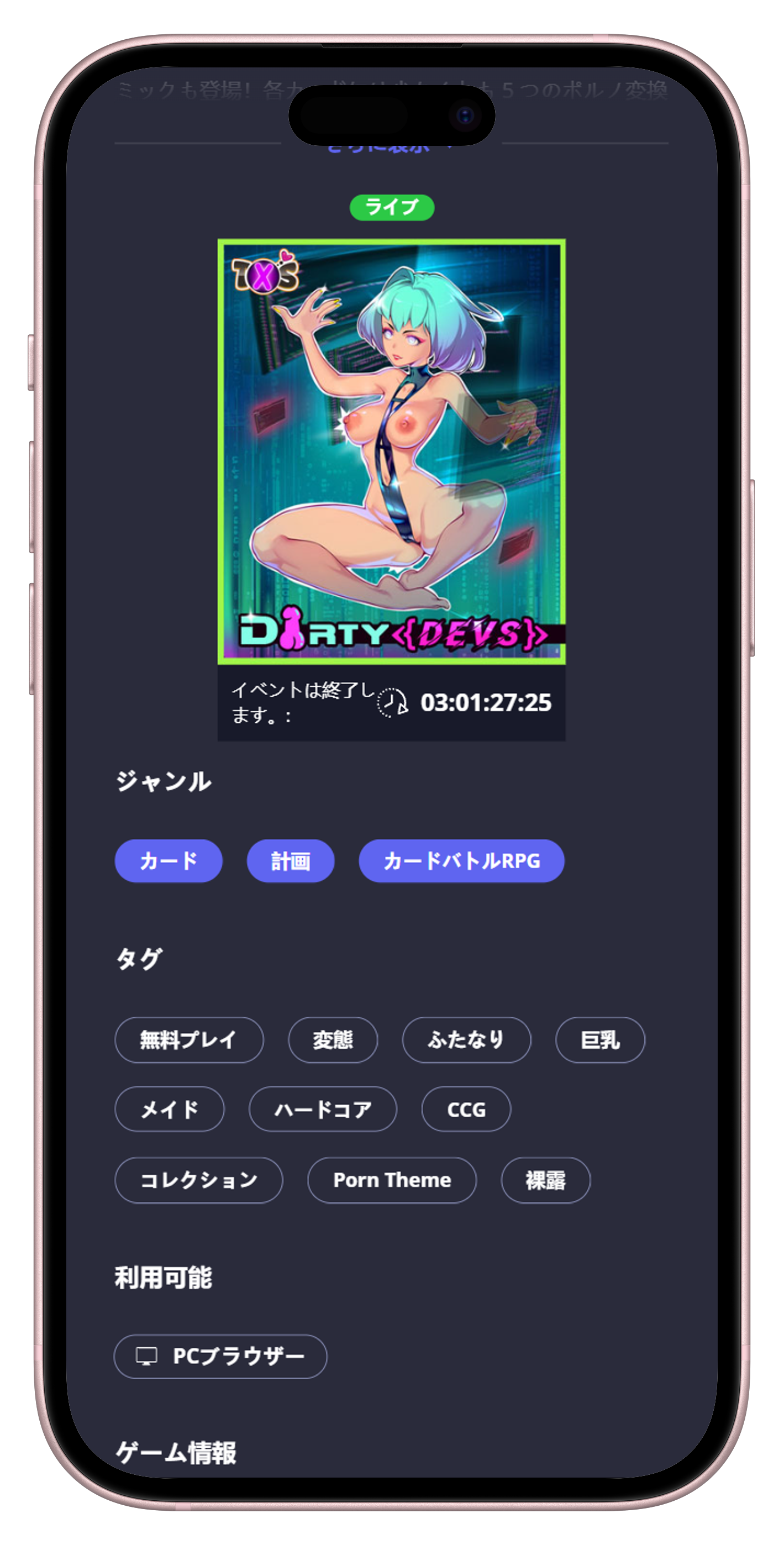Select the PCブラウザー platform chip
The height and width of the screenshot is (1545, 784).
coord(220,1356)
